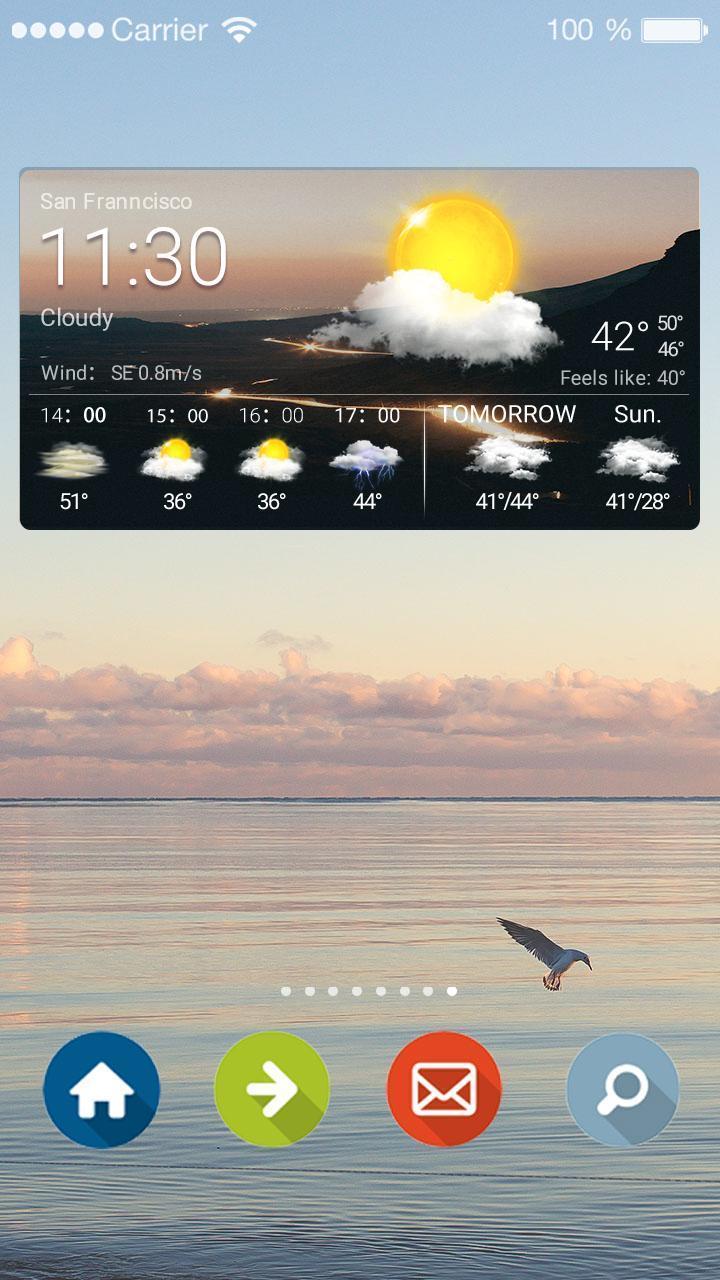Open the magnifier search icon
Image resolution: width=720 pixels, height=1280 pixels.
(x=622, y=1090)
